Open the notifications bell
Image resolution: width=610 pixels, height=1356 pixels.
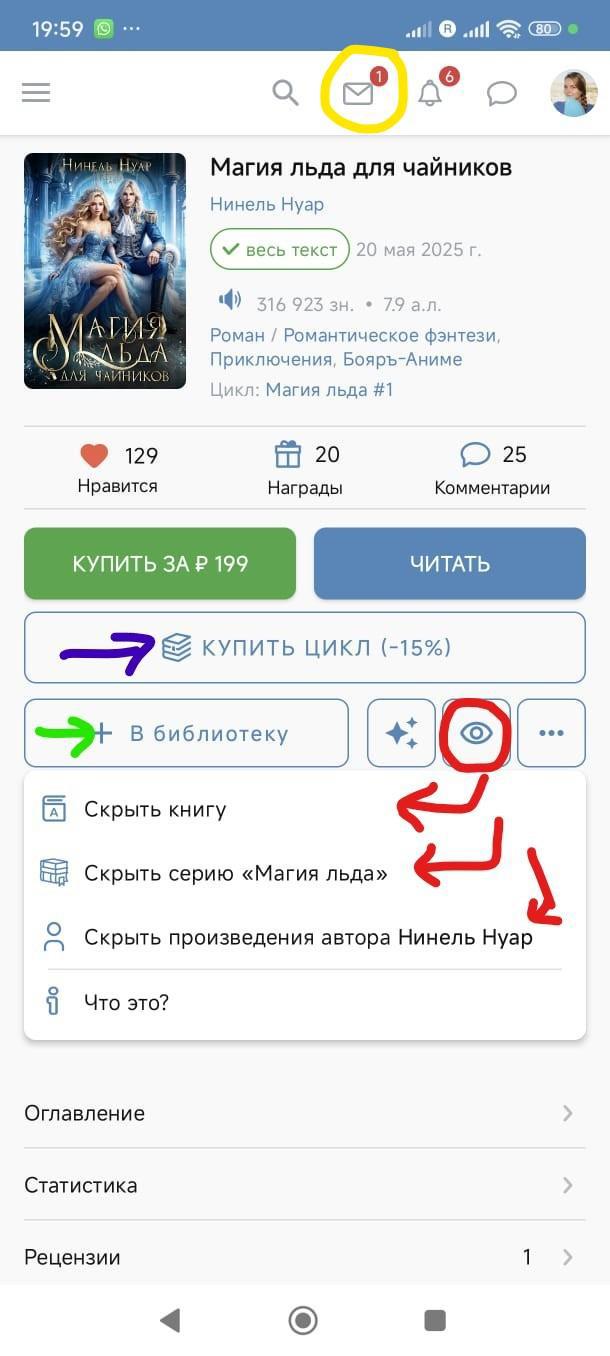coord(430,94)
